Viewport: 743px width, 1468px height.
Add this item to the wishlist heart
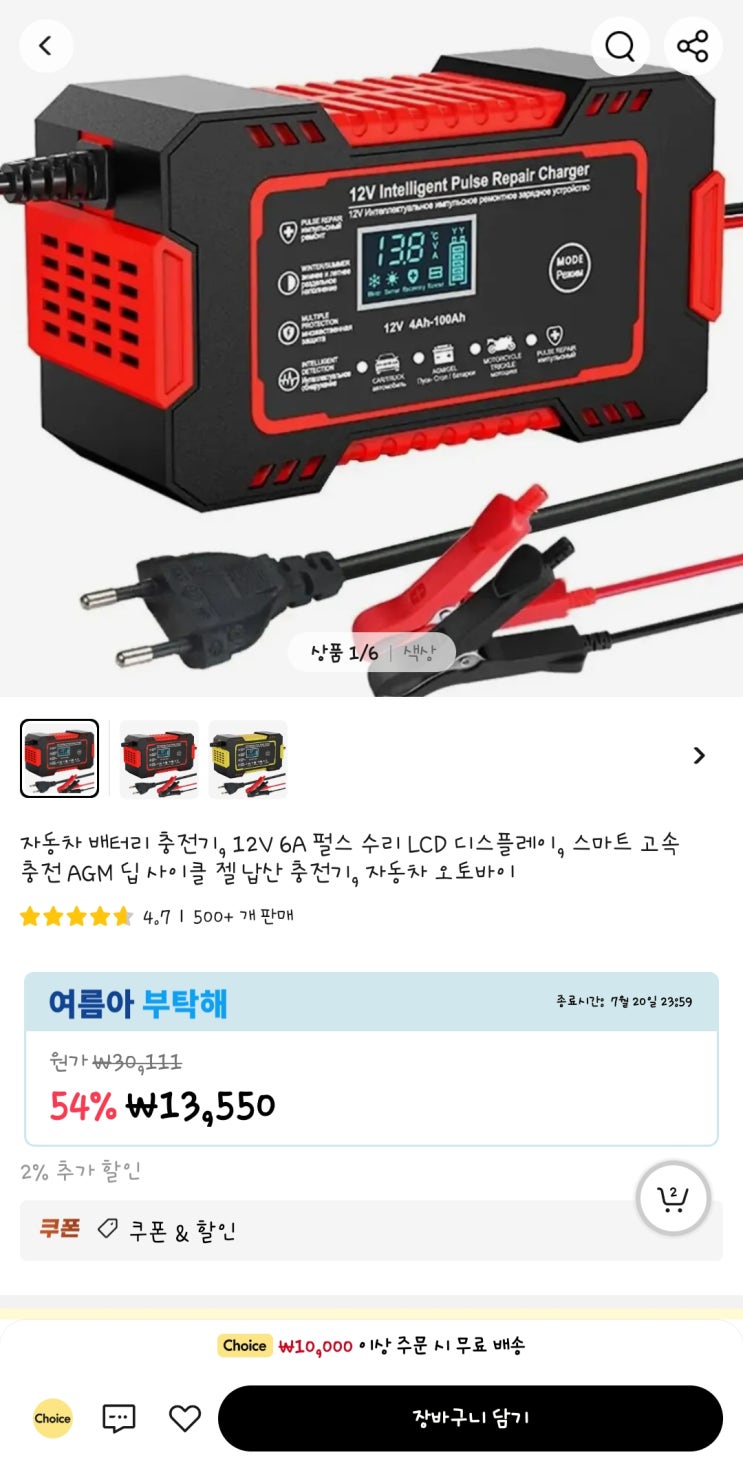point(185,1418)
